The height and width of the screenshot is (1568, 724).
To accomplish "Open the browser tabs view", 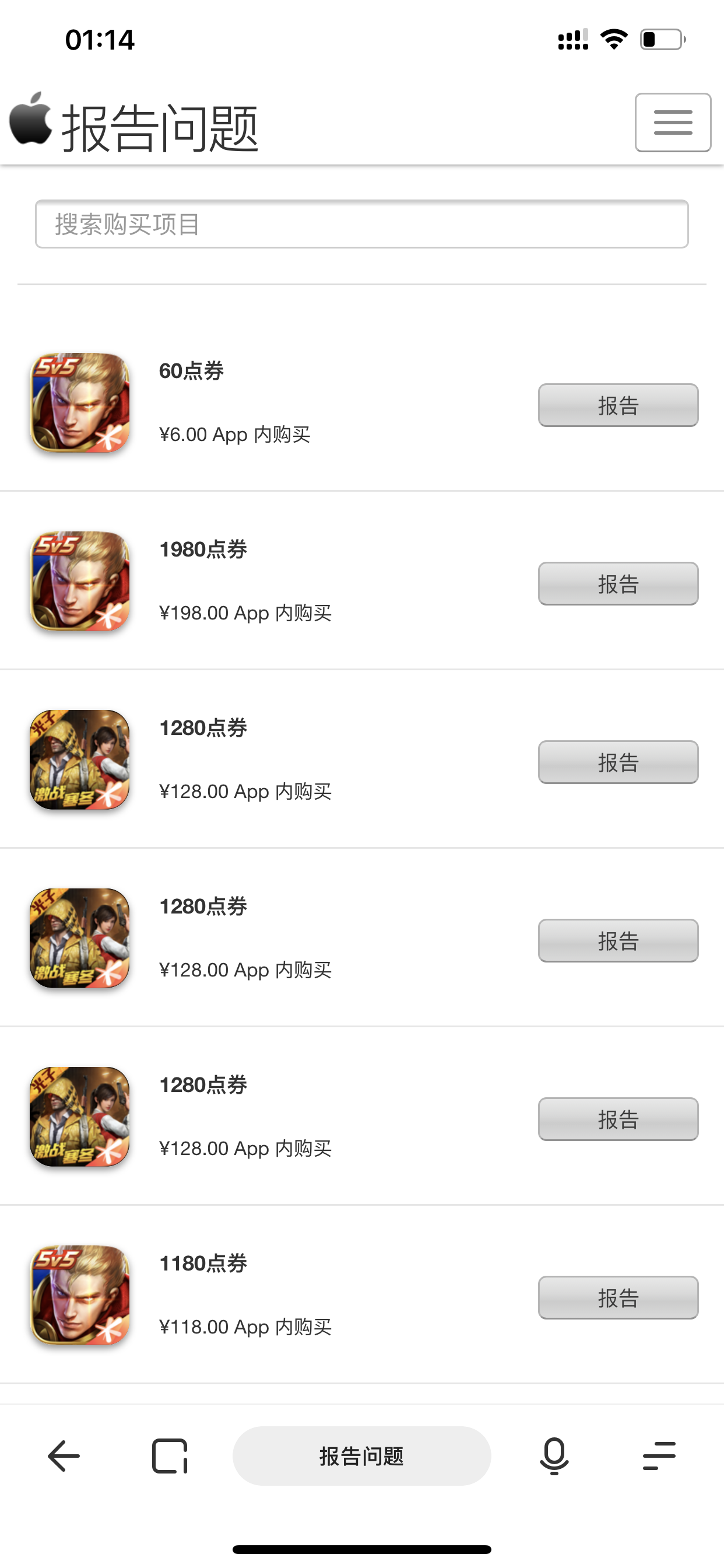I will click(169, 1456).
